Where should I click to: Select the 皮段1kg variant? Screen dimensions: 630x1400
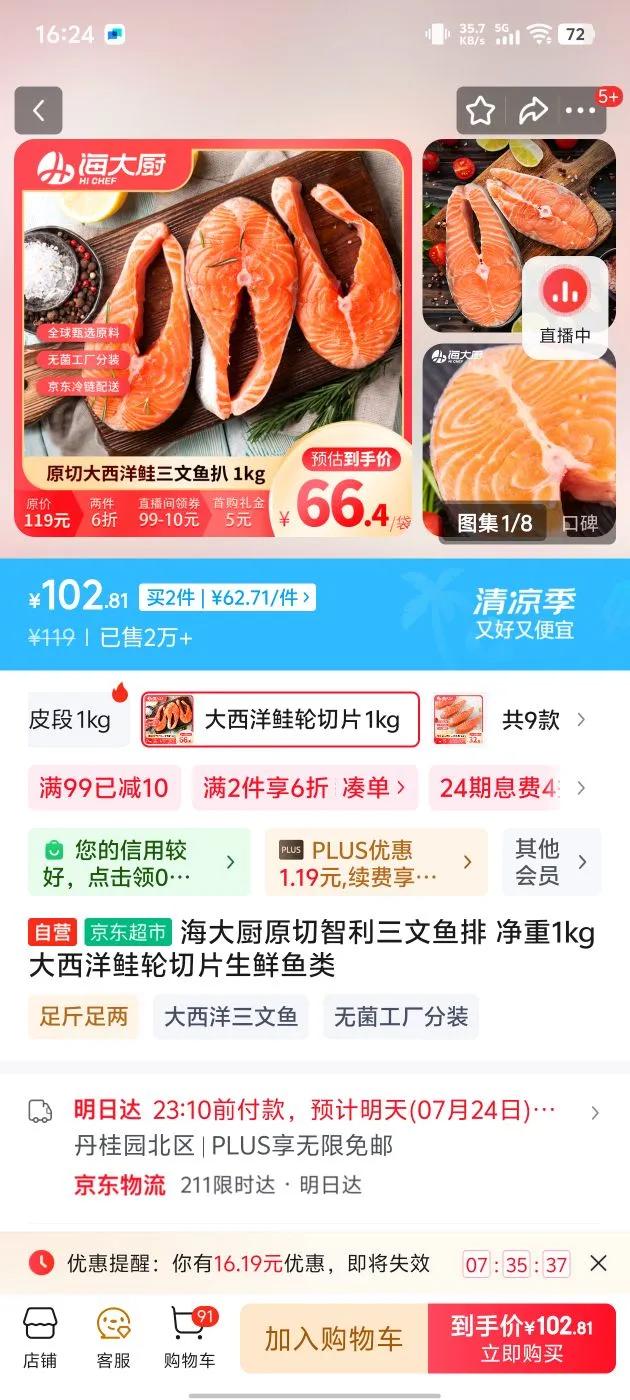point(72,720)
